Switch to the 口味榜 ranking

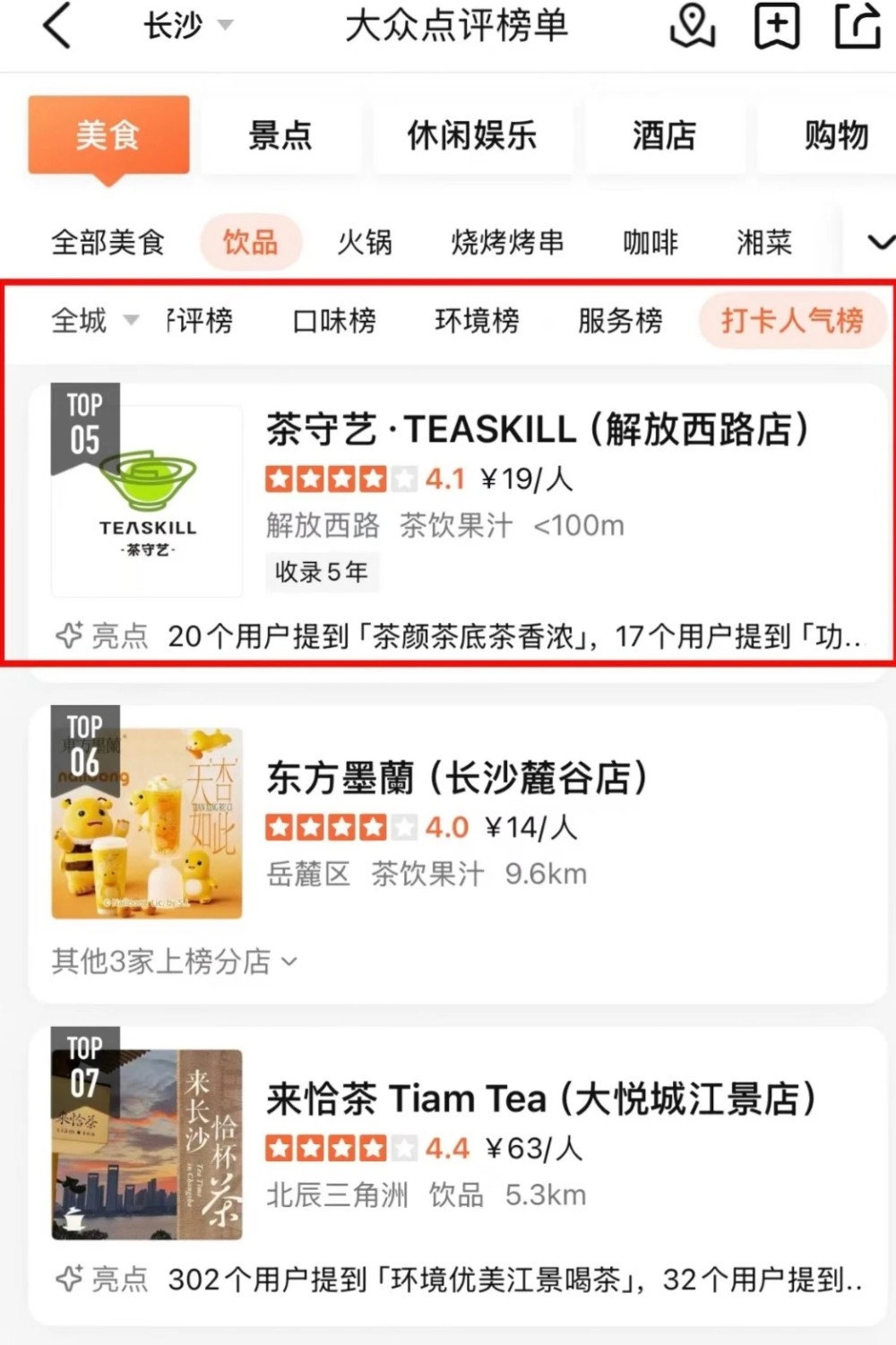(x=334, y=320)
